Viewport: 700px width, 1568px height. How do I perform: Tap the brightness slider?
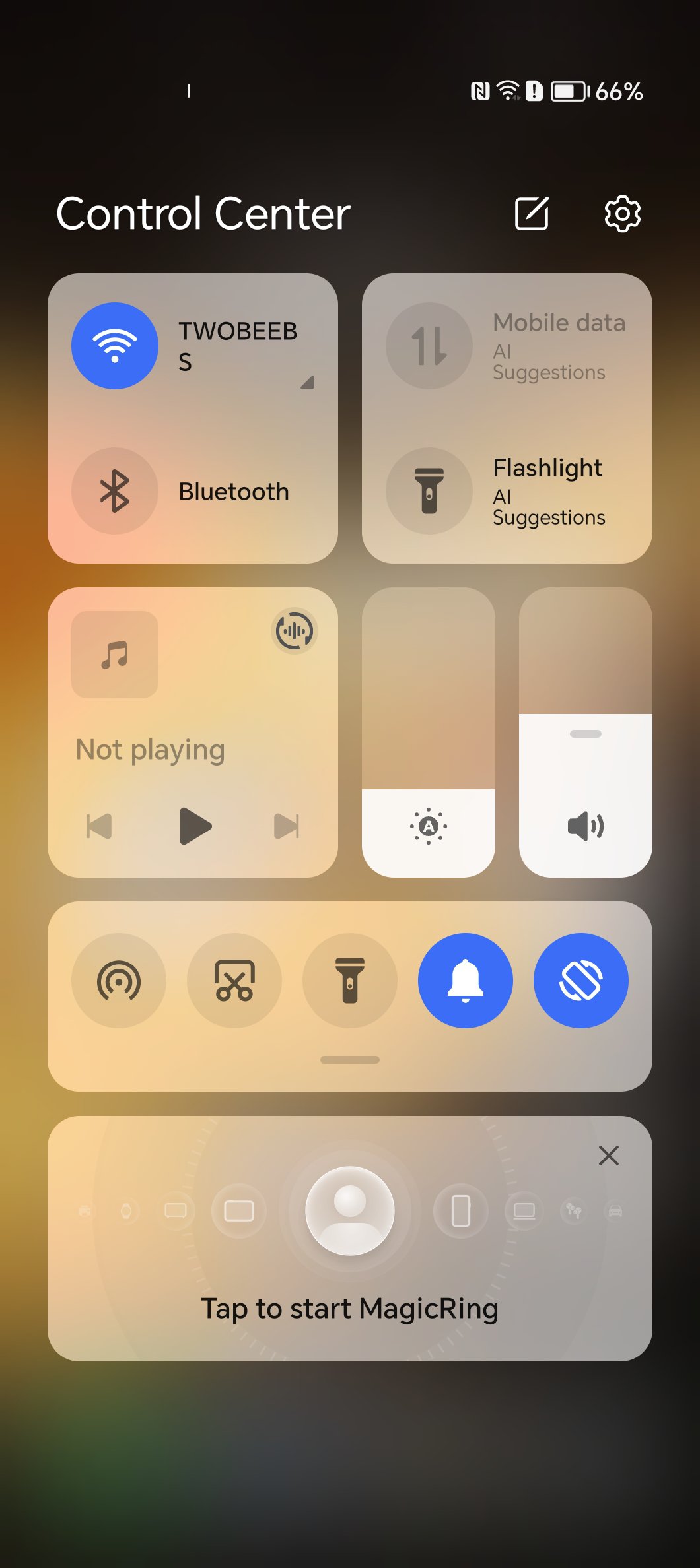(429, 733)
